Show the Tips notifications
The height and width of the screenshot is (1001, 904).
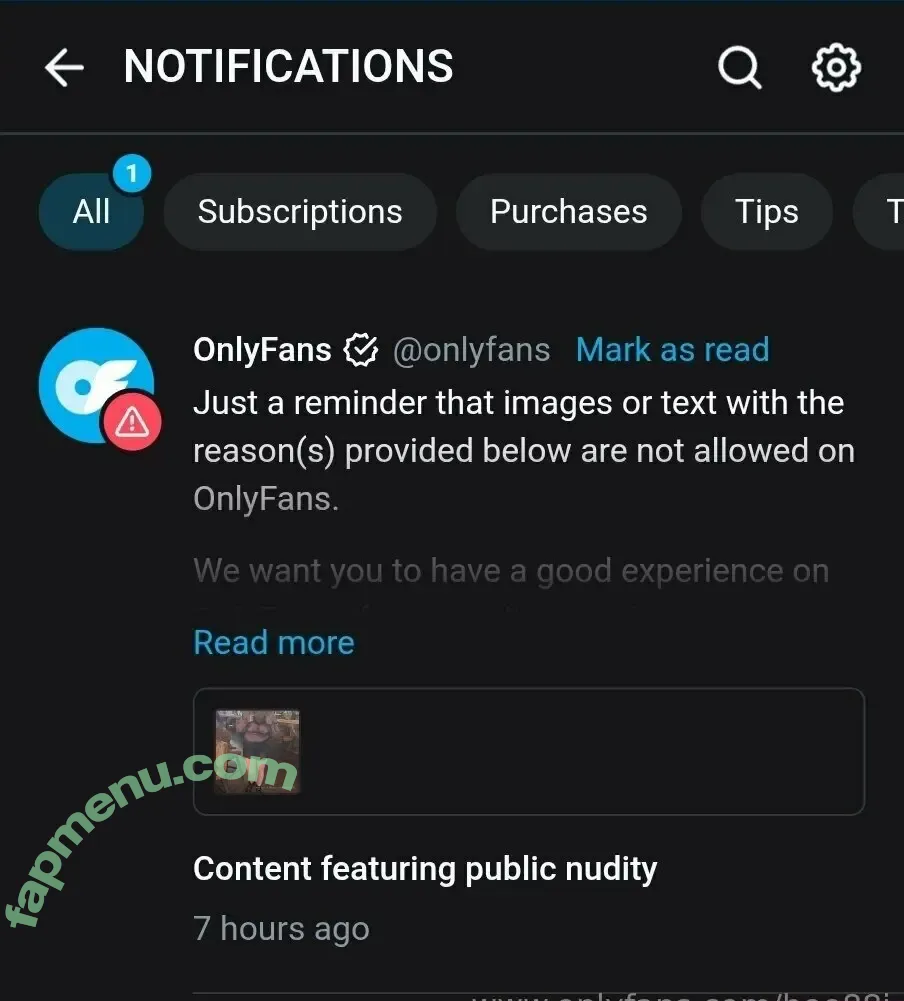click(x=766, y=212)
